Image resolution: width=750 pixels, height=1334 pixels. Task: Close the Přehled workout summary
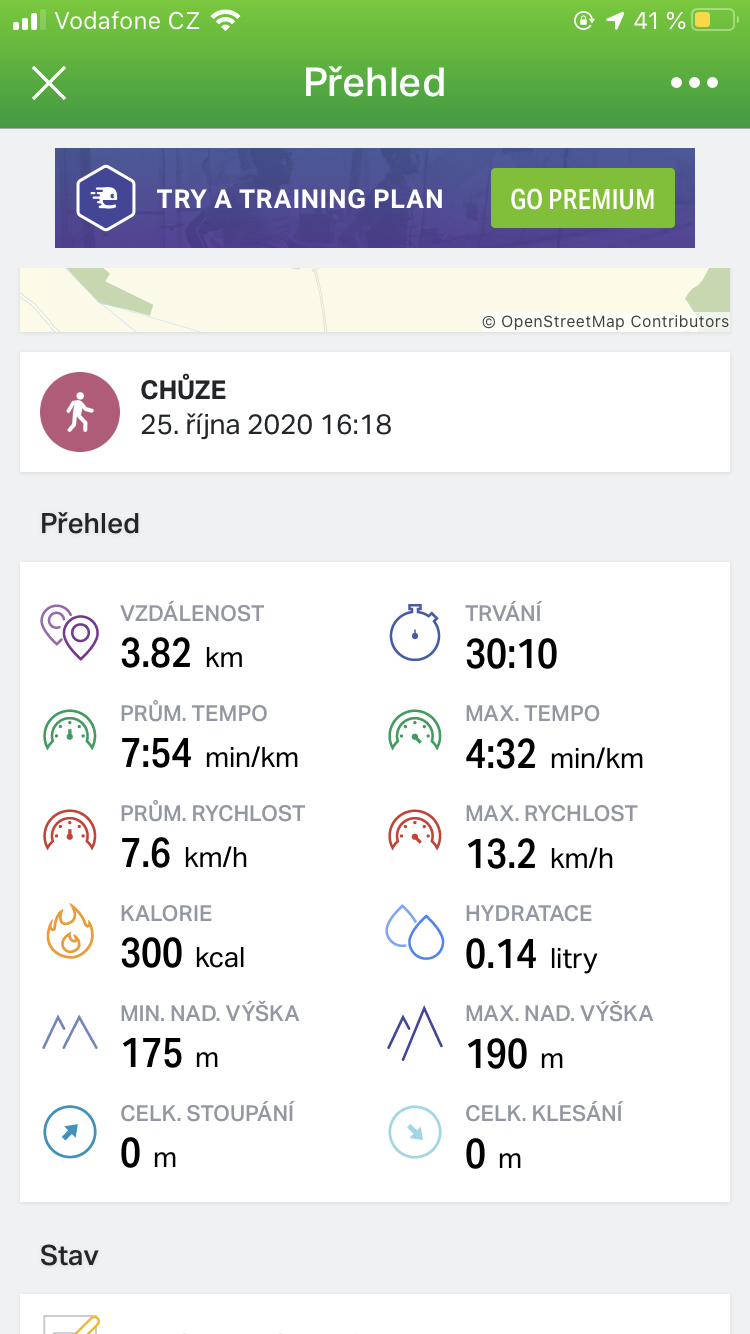coord(49,83)
